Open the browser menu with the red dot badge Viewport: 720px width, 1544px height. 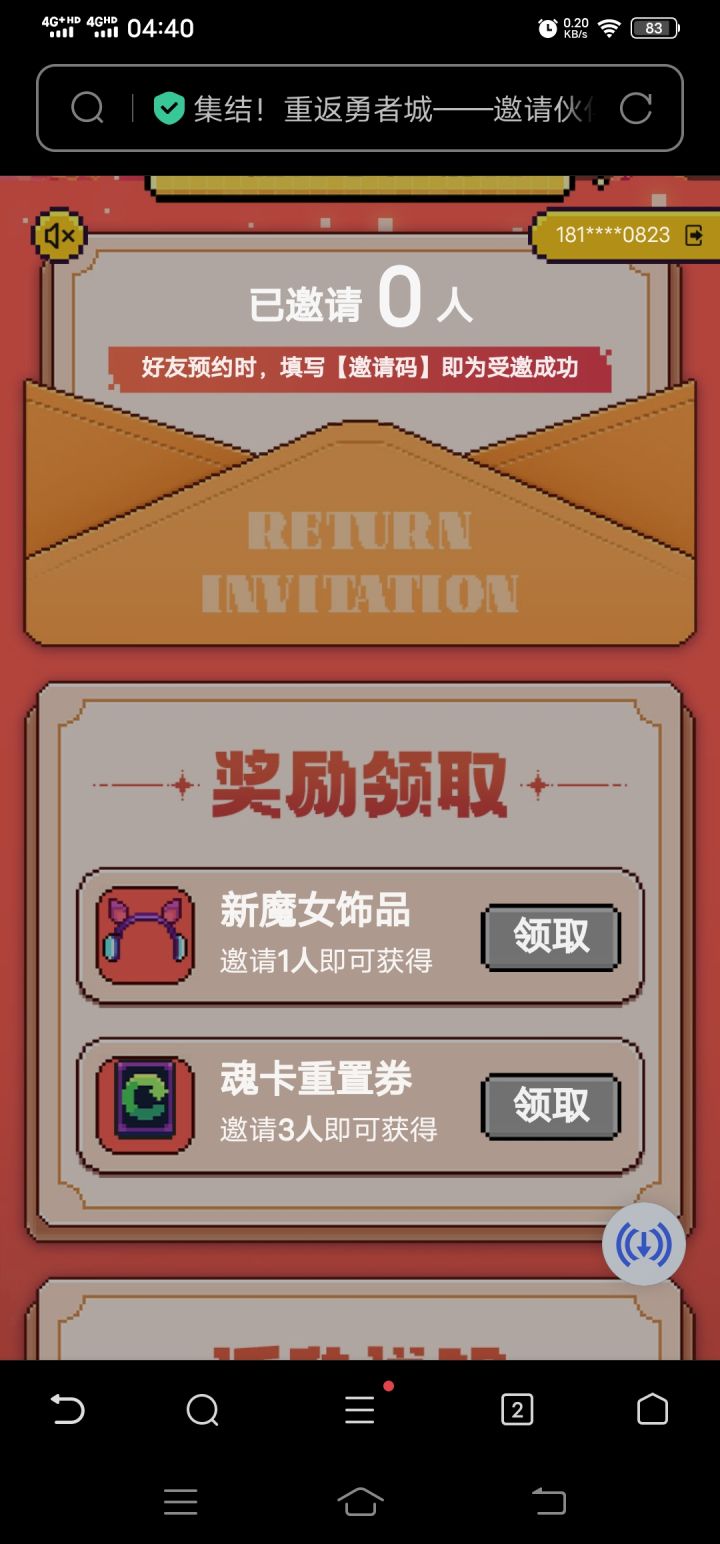[359, 1409]
